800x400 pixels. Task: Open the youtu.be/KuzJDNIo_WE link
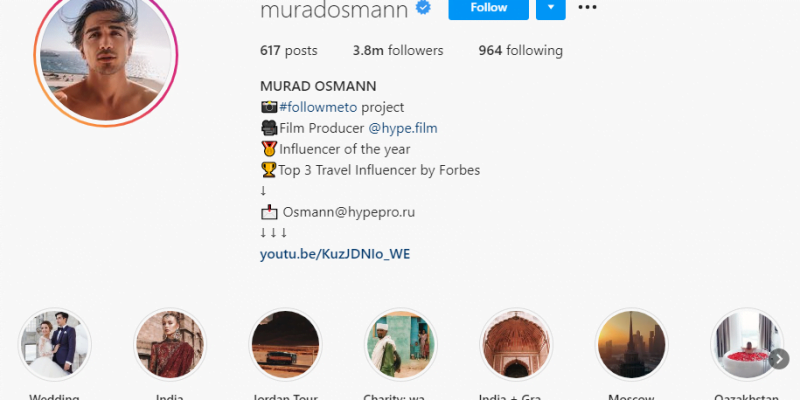point(335,254)
